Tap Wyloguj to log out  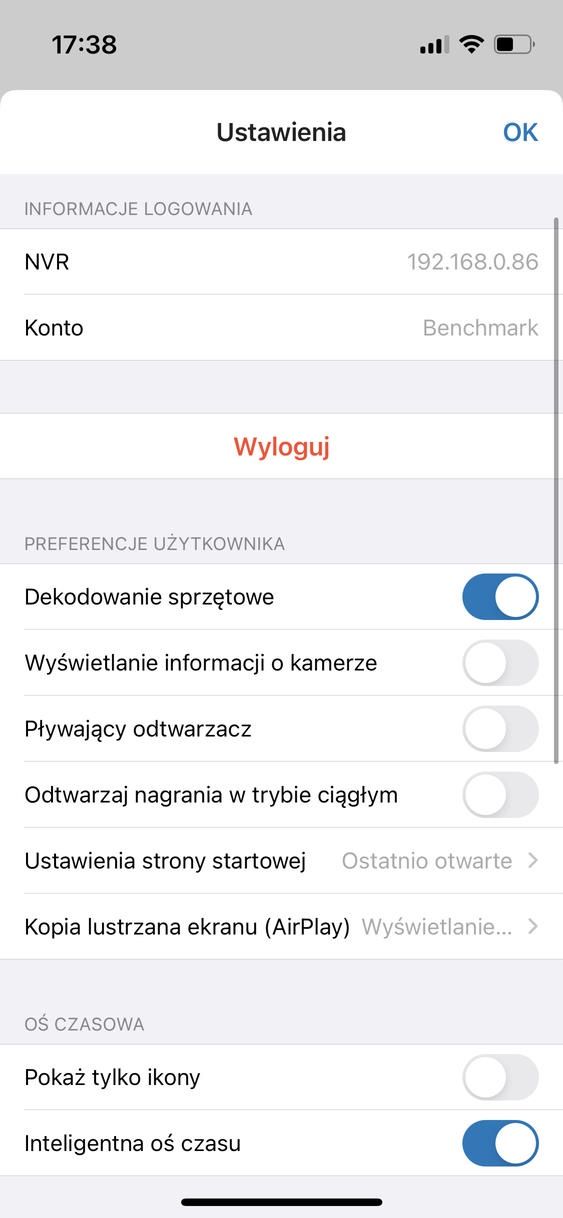(281, 446)
